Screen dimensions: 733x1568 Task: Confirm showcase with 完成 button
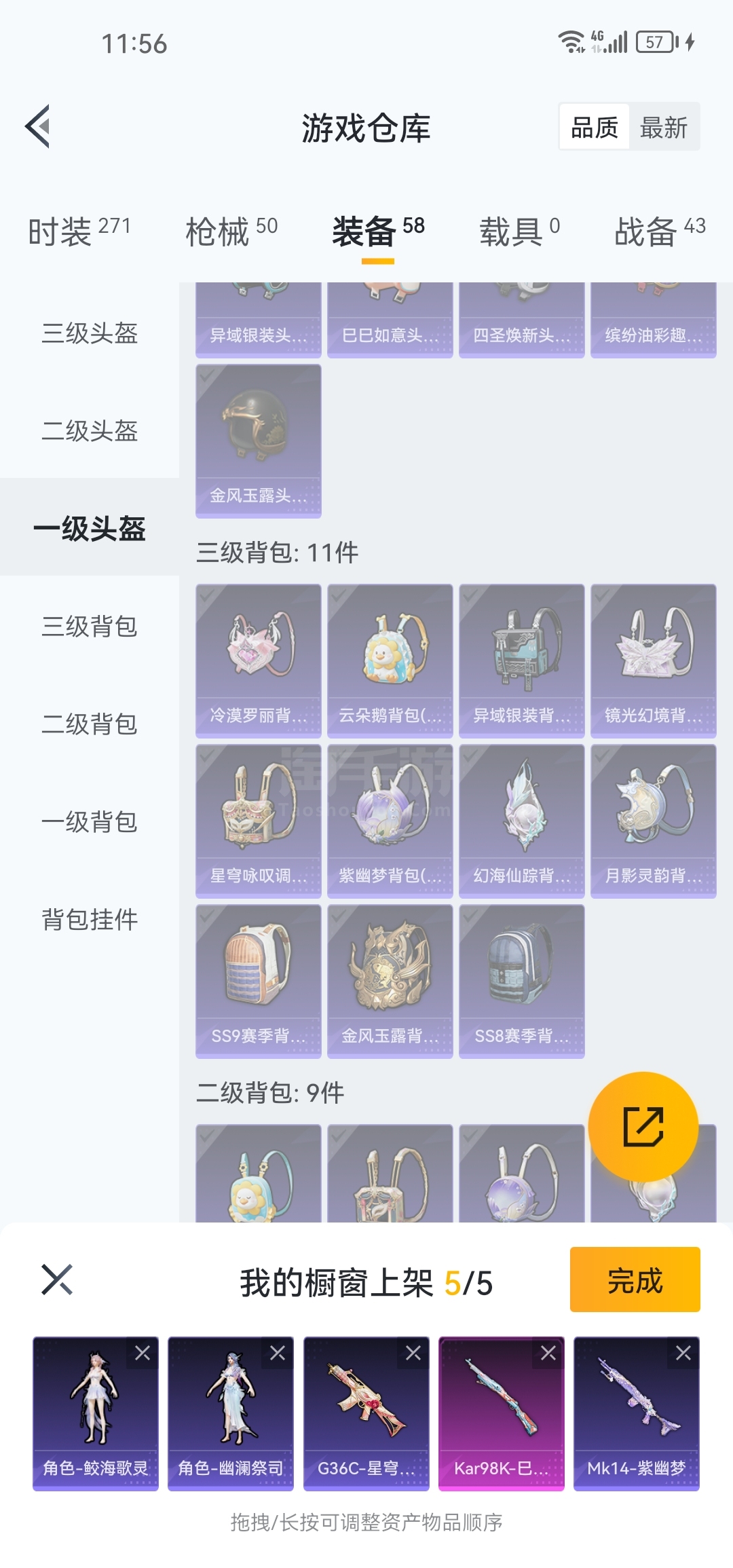coord(635,1280)
